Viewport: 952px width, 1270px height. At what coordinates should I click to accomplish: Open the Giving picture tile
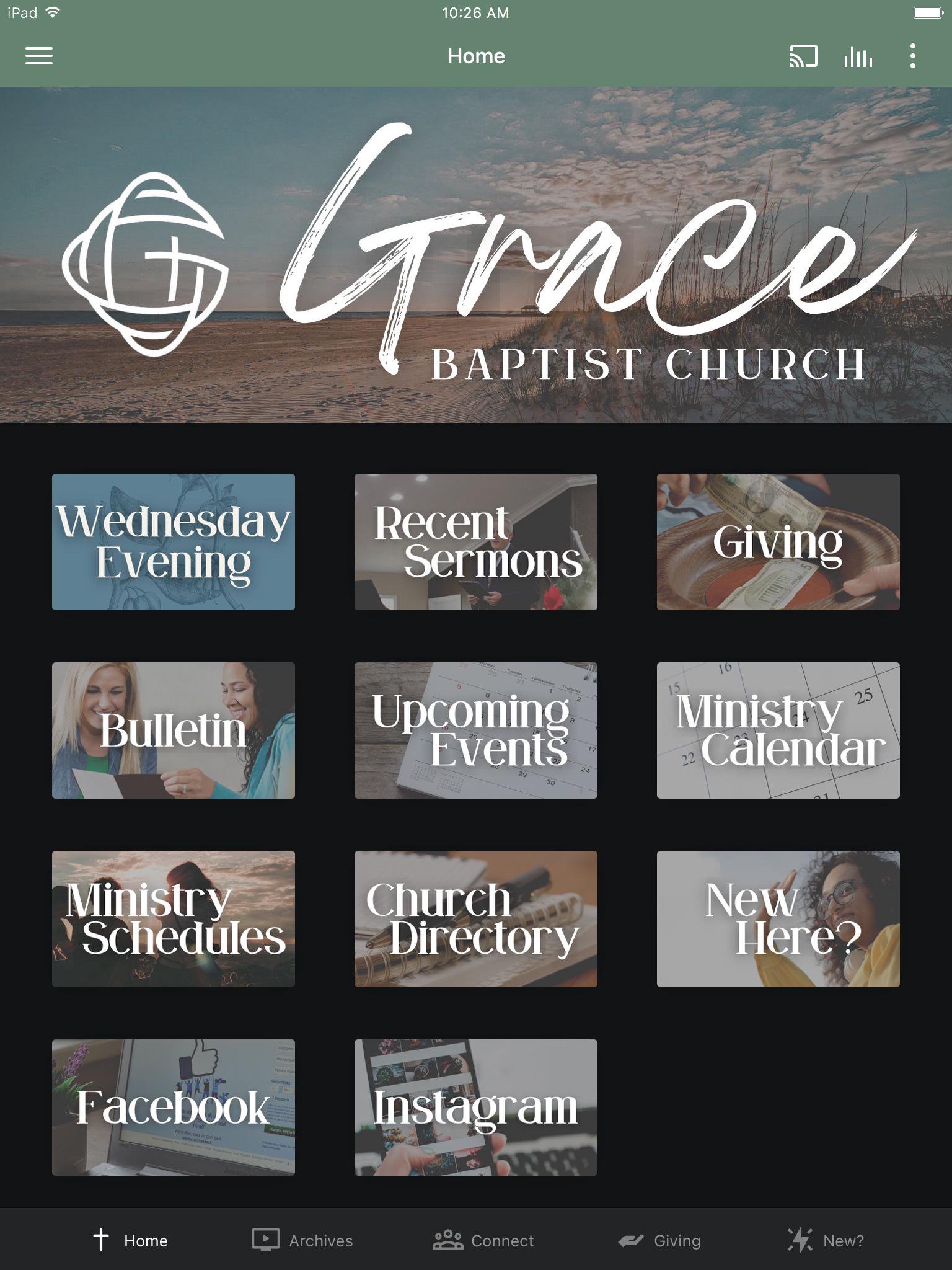[x=778, y=541]
